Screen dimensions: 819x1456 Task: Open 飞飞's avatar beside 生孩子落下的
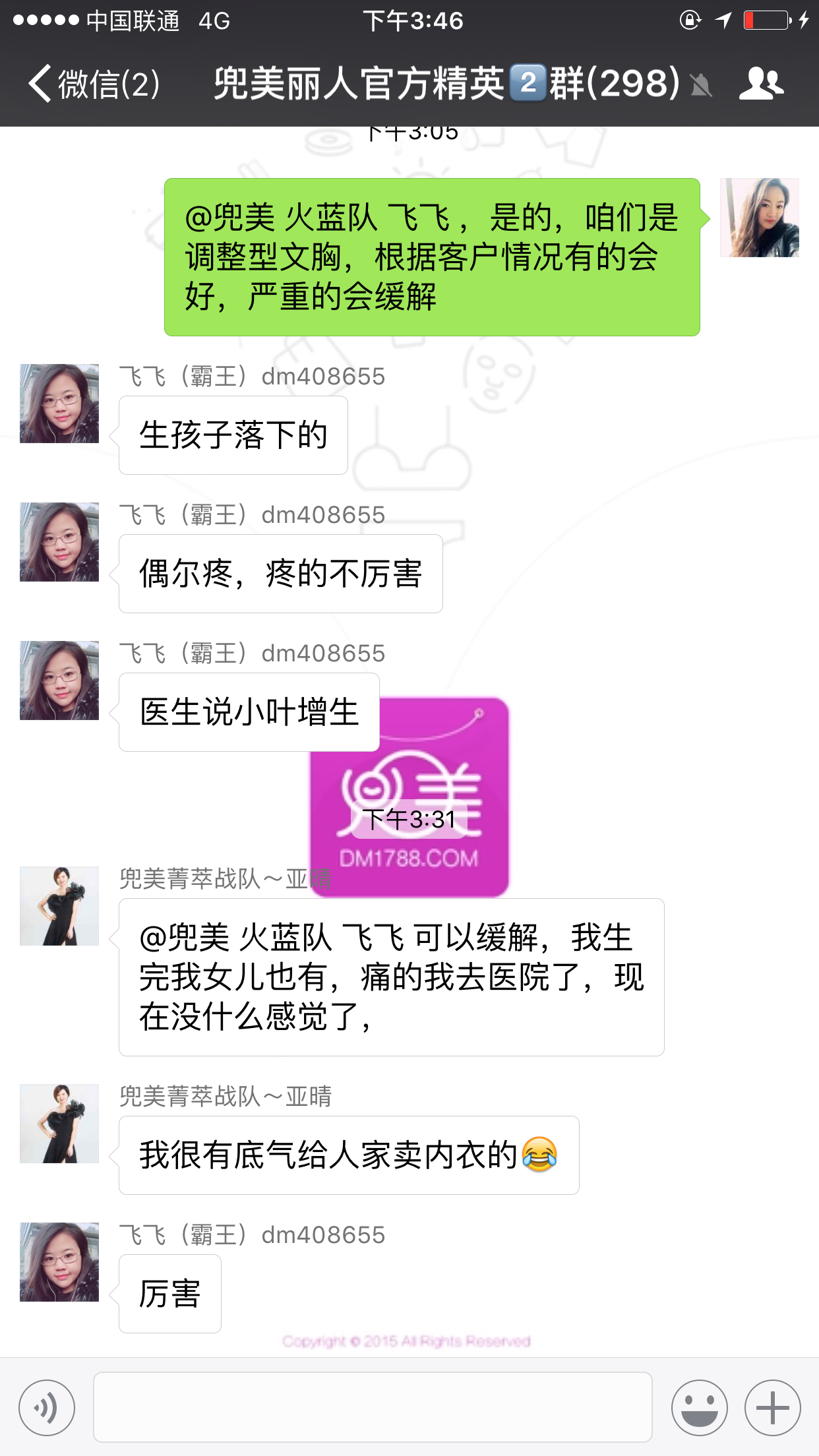[x=59, y=404]
